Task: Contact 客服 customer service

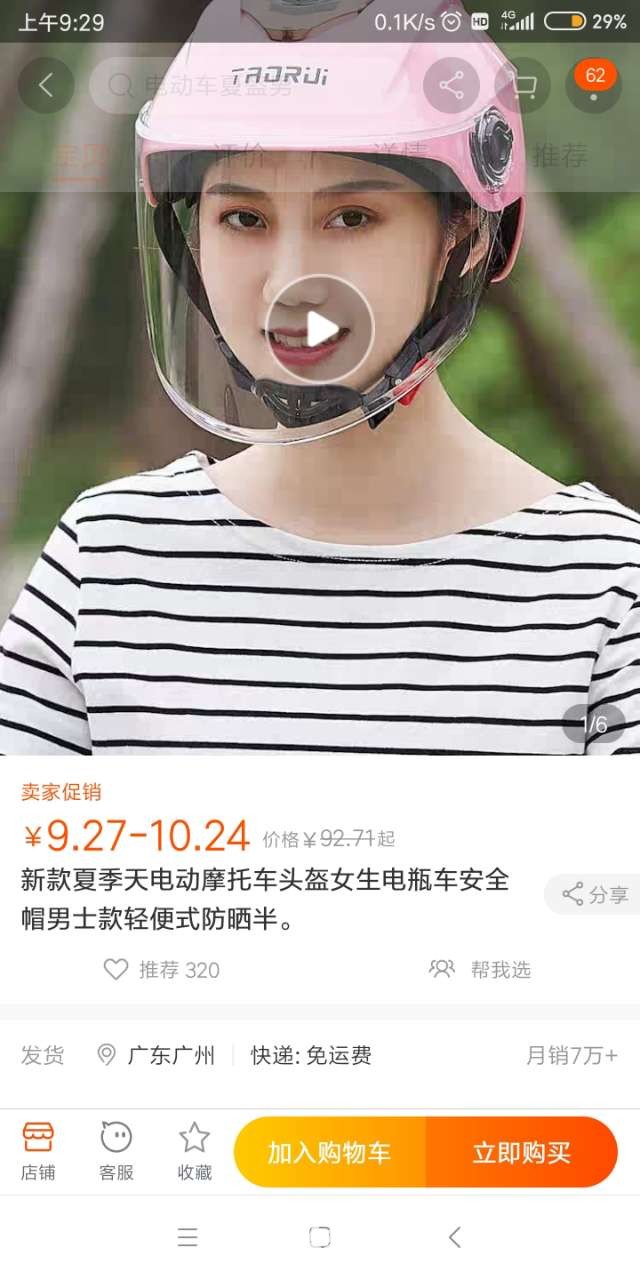Action: (116, 1151)
